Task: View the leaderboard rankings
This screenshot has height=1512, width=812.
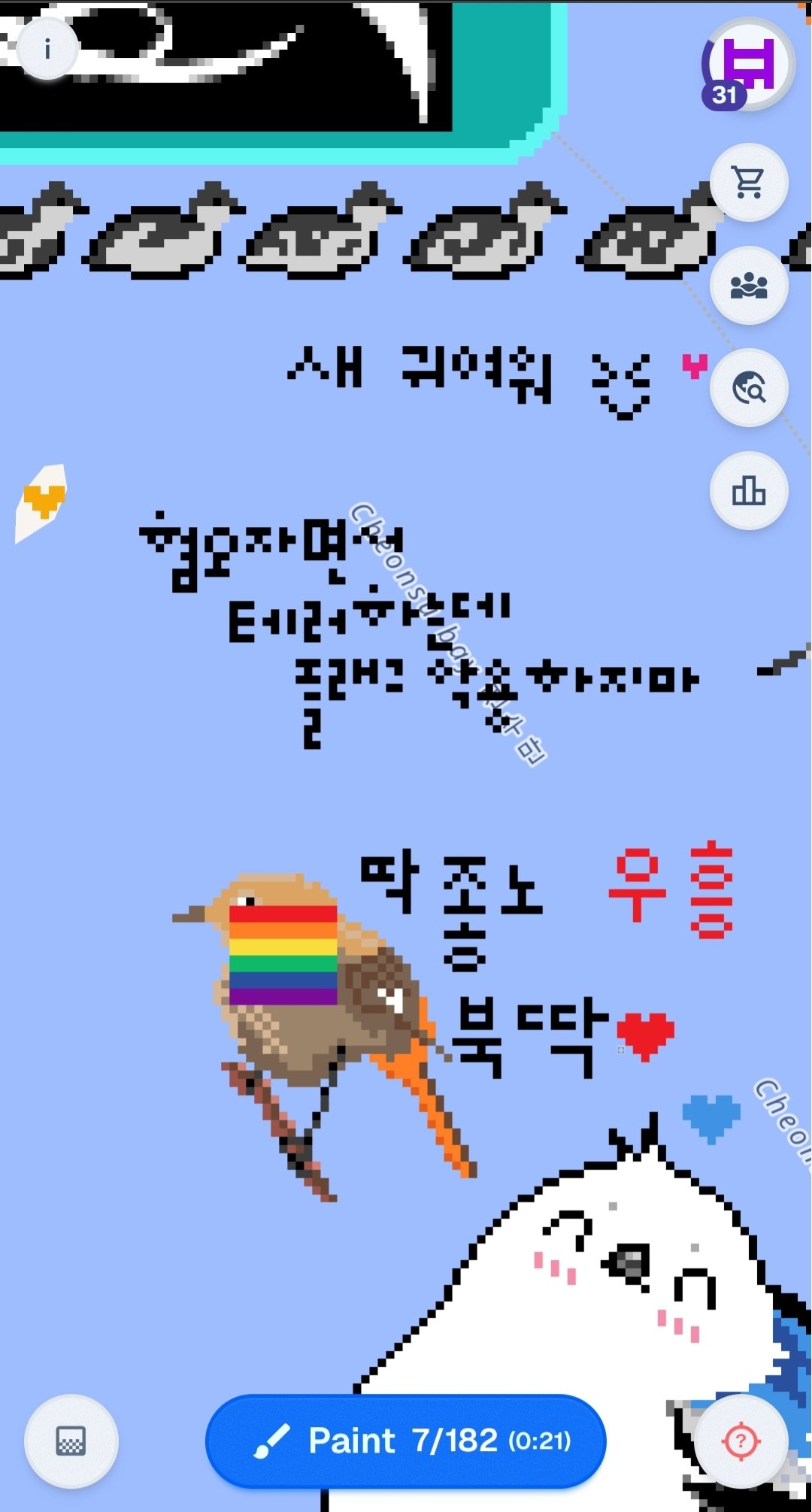Action: (x=749, y=491)
